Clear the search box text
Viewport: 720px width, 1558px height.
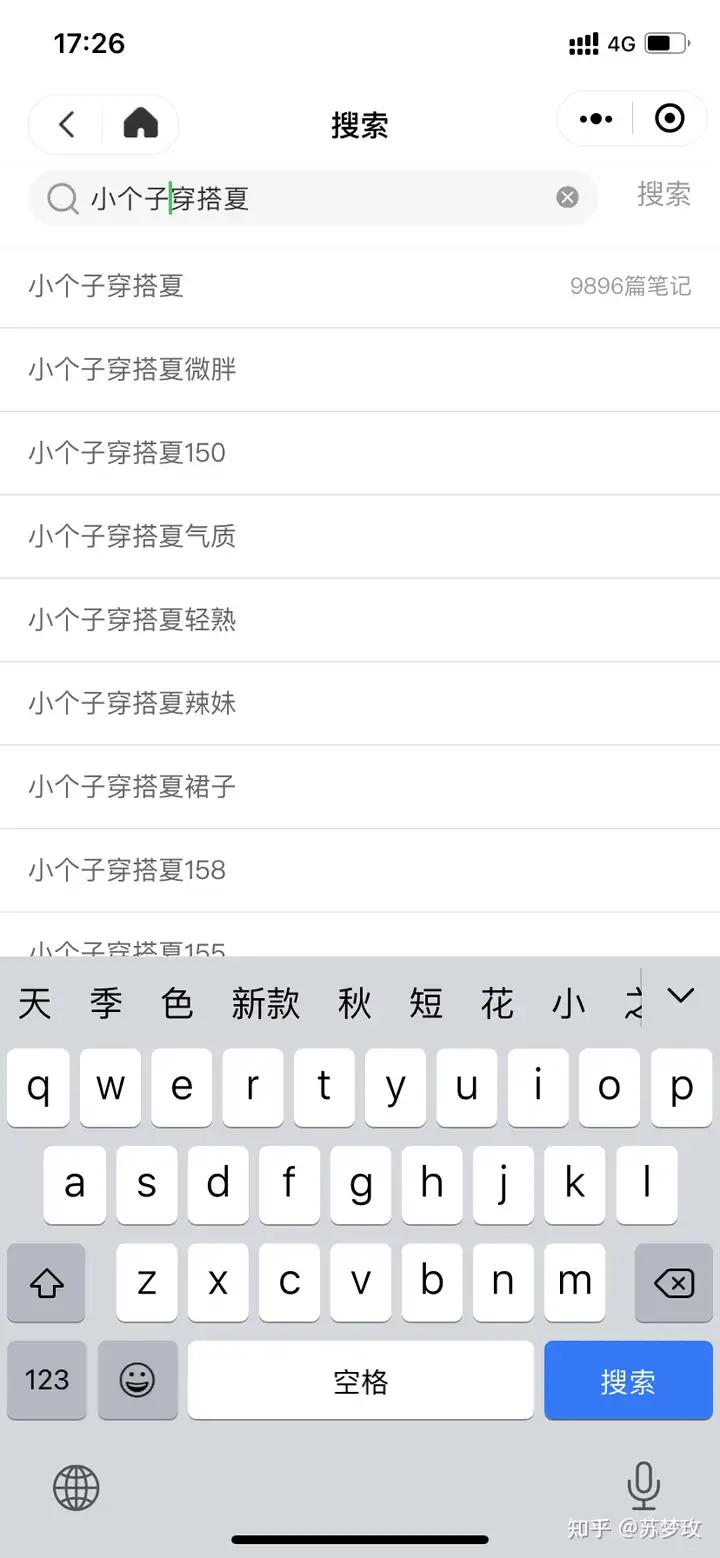pos(567,197)
